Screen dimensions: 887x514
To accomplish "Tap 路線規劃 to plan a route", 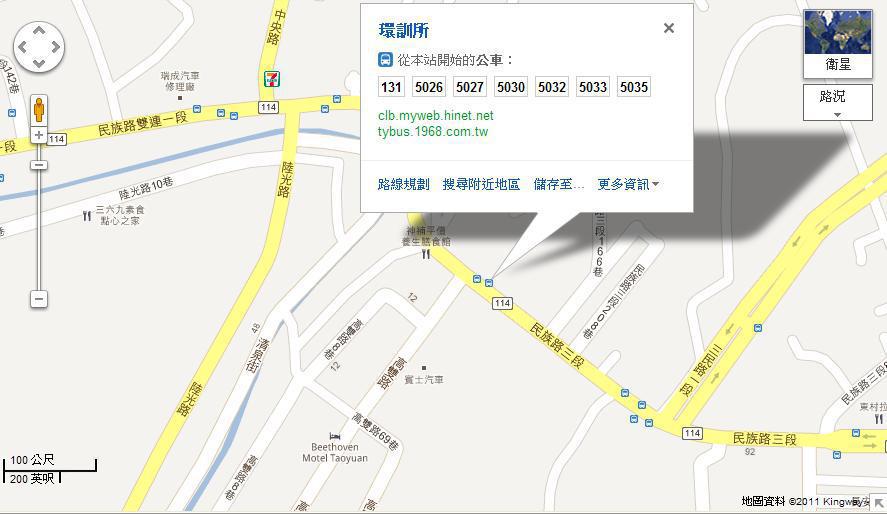I will click(x=403, y=184).
